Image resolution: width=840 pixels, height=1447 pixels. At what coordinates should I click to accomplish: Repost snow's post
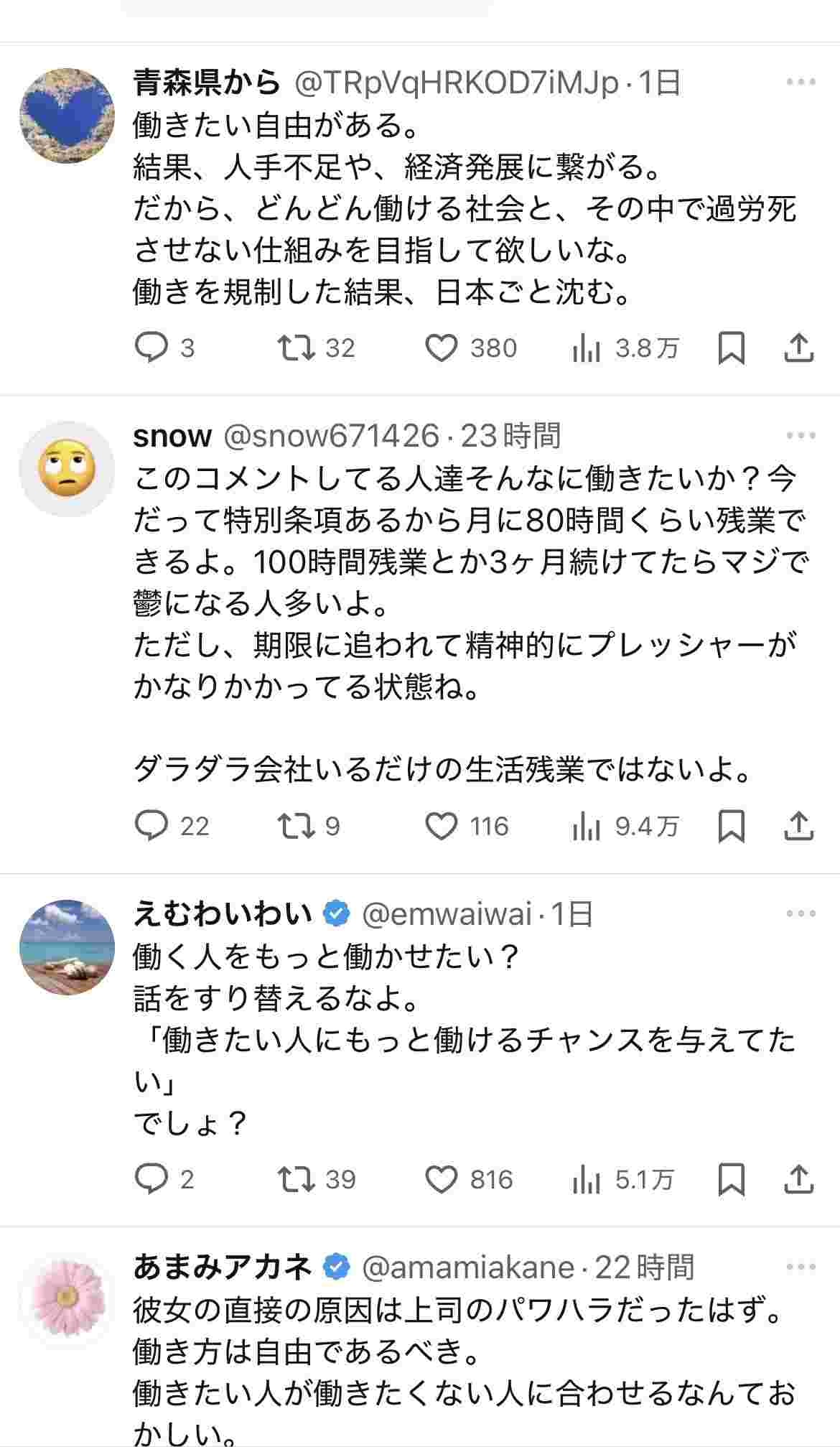(297, 827)
